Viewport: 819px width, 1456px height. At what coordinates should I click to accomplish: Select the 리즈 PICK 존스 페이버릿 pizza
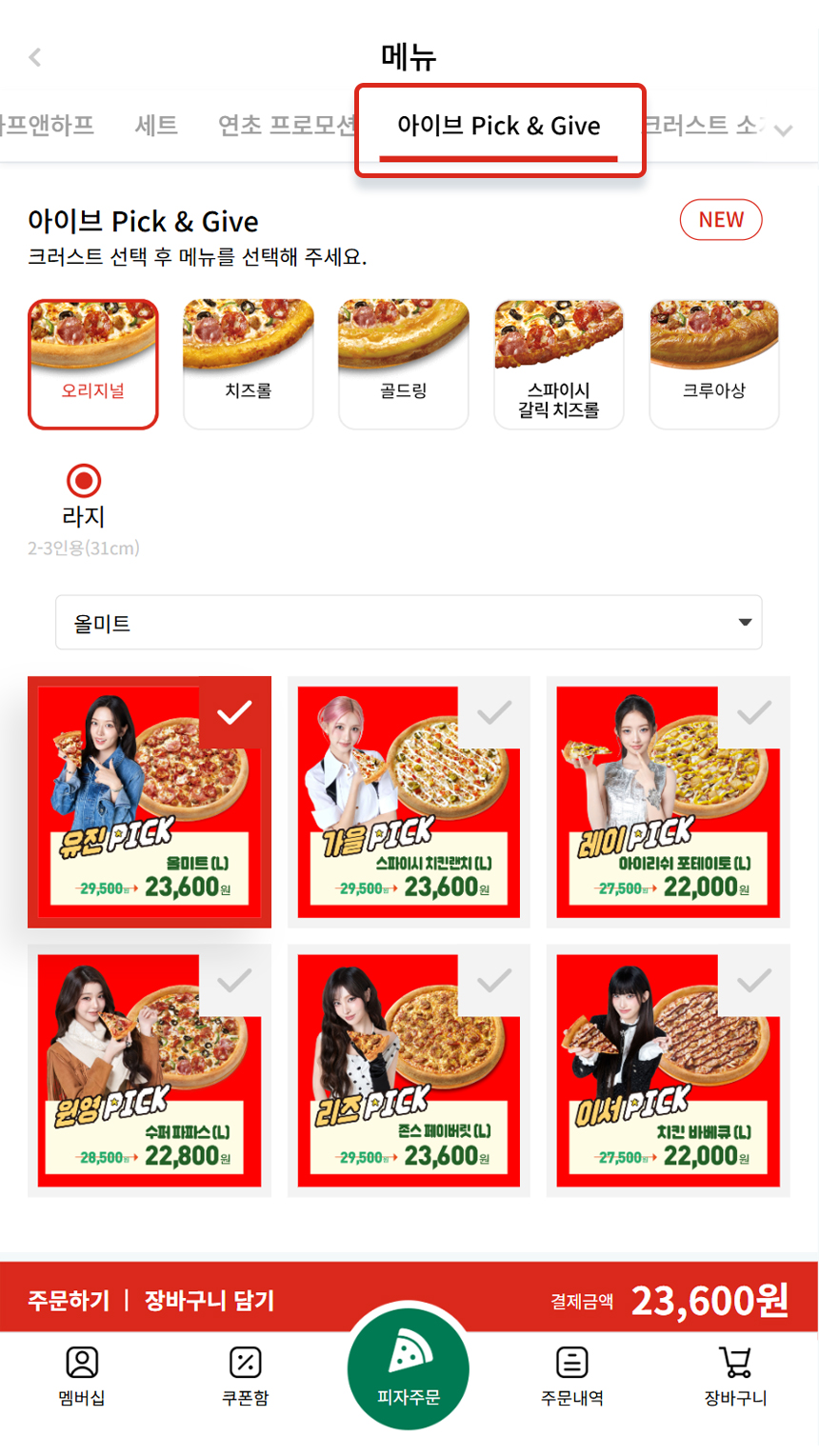pos(409,1070)
